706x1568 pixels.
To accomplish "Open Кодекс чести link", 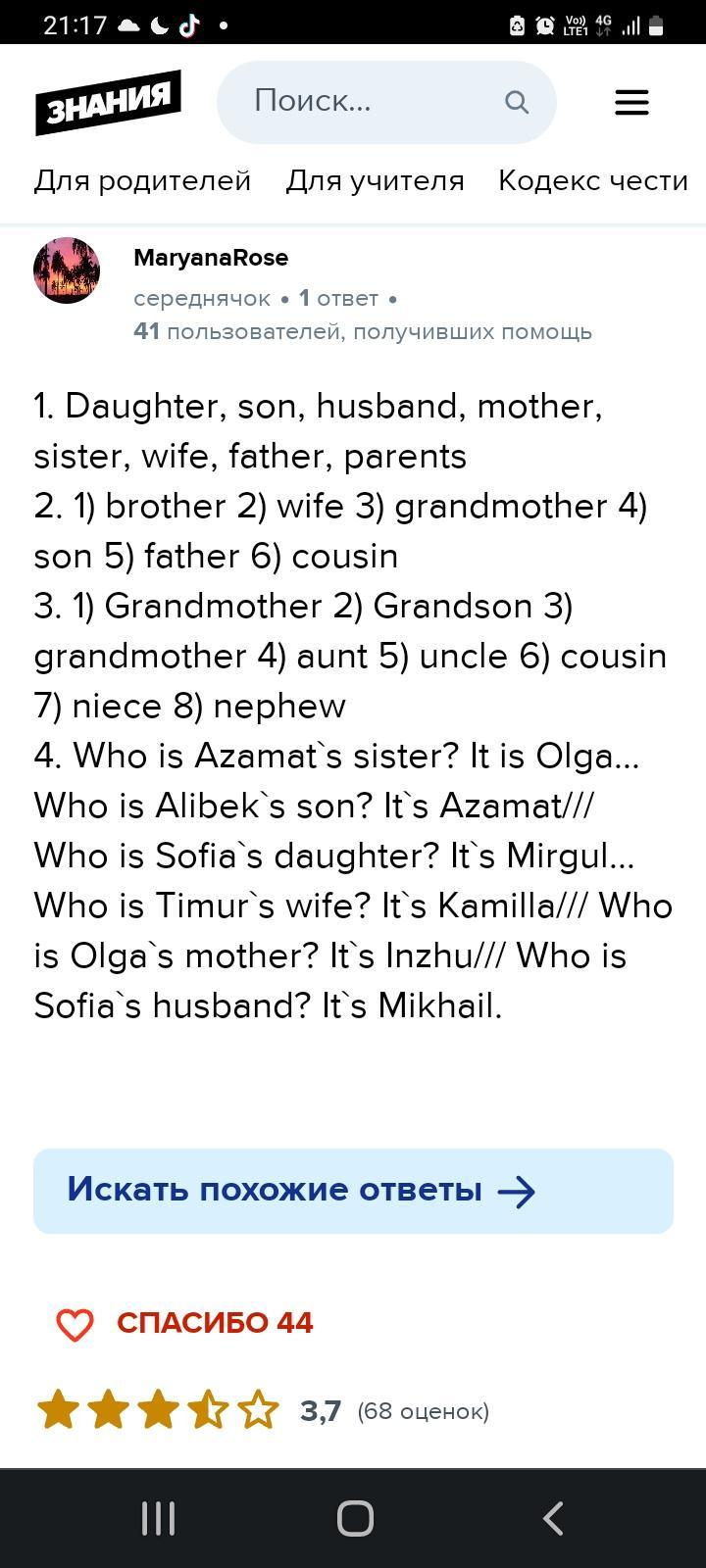I will [592, 180].
